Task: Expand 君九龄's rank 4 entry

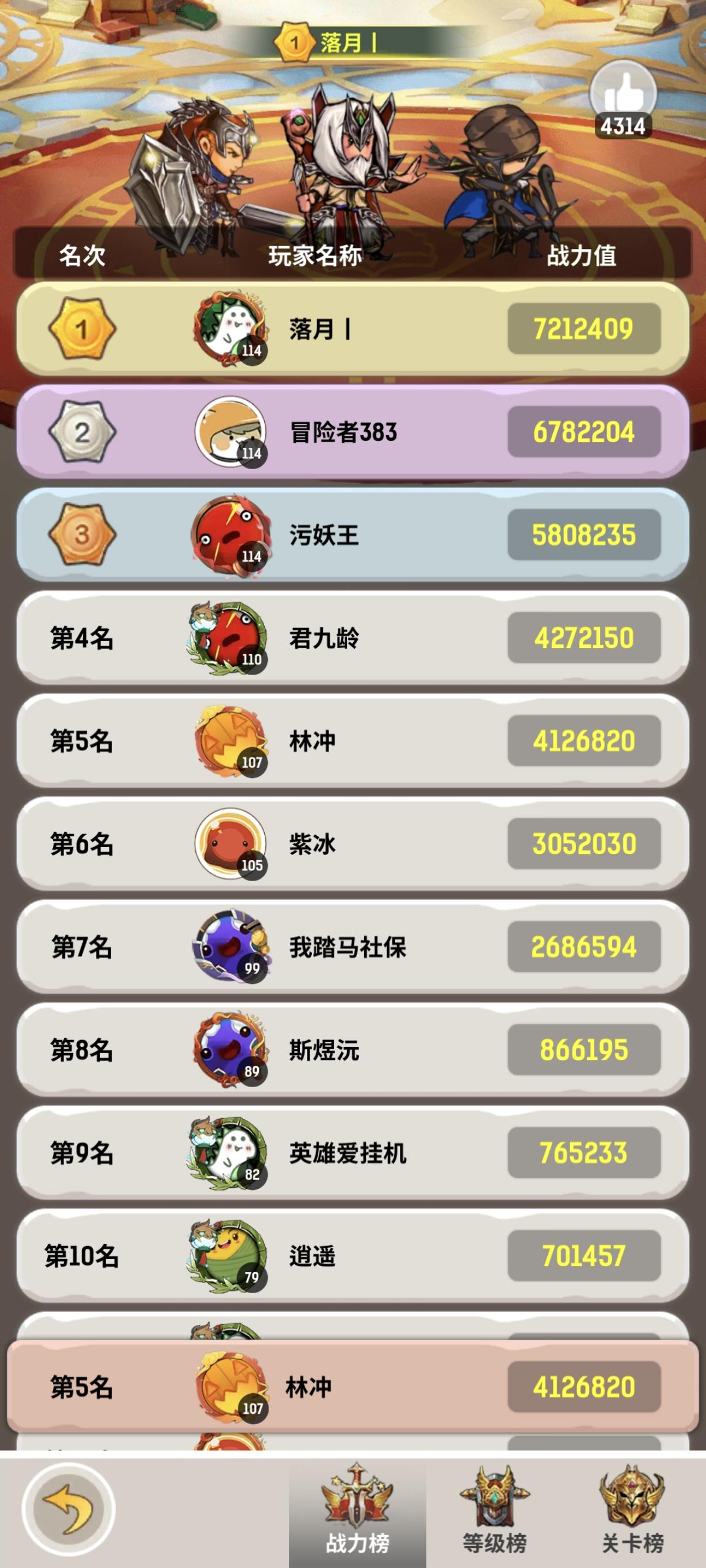Action: pos(353,639)
